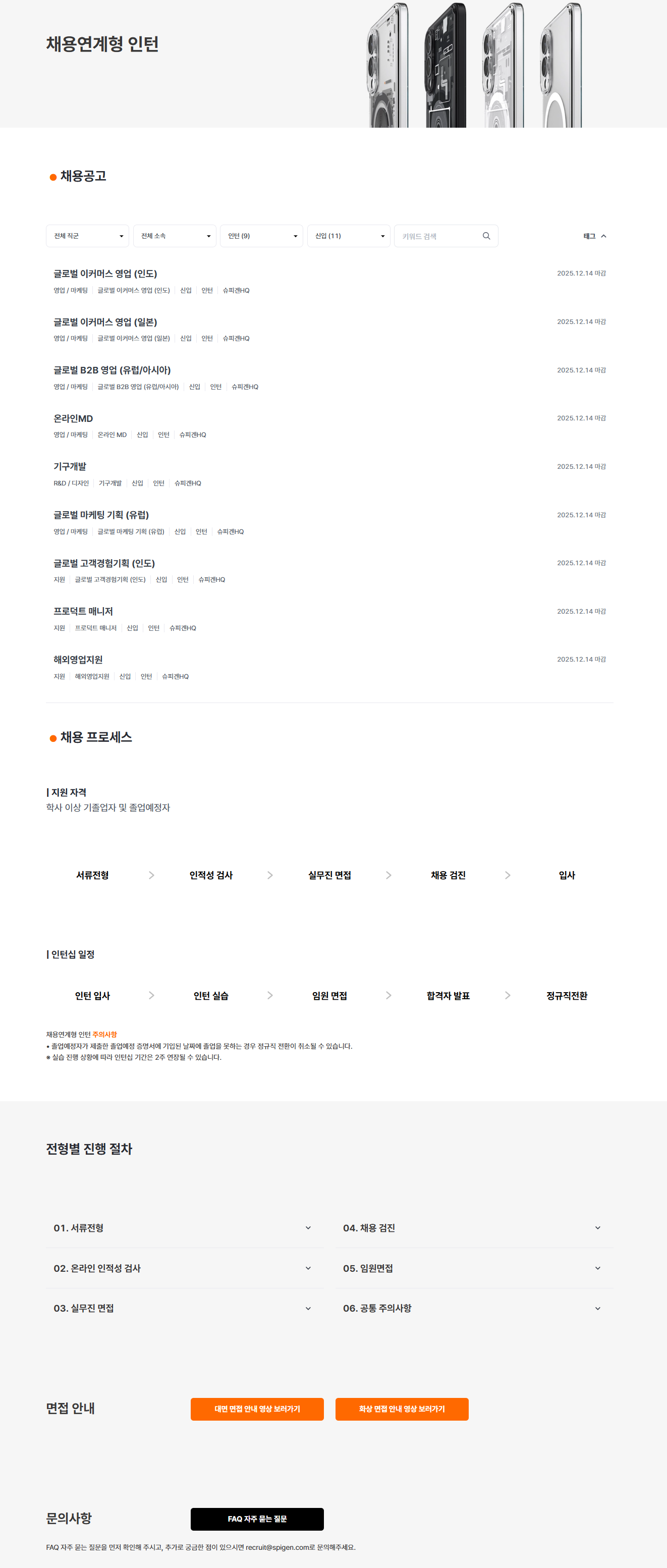
Task: Expand the 01. 서류전형 accordion
Action: [183, 1228]
